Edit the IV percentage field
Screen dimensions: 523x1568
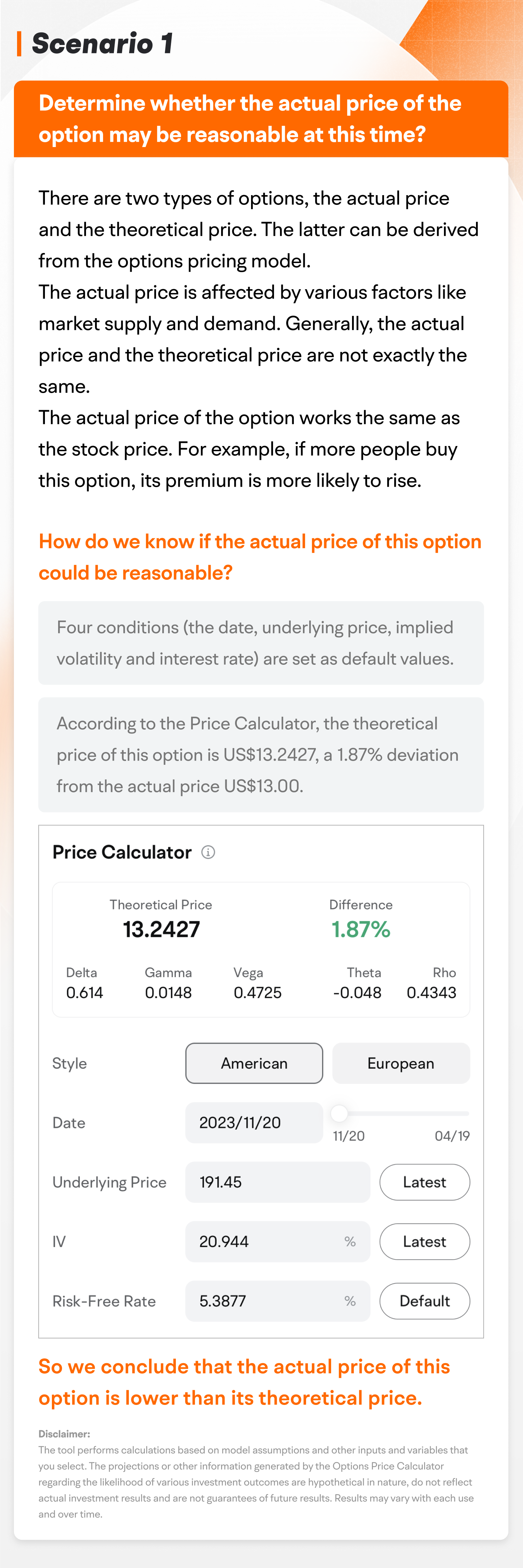click(277, 1241)
